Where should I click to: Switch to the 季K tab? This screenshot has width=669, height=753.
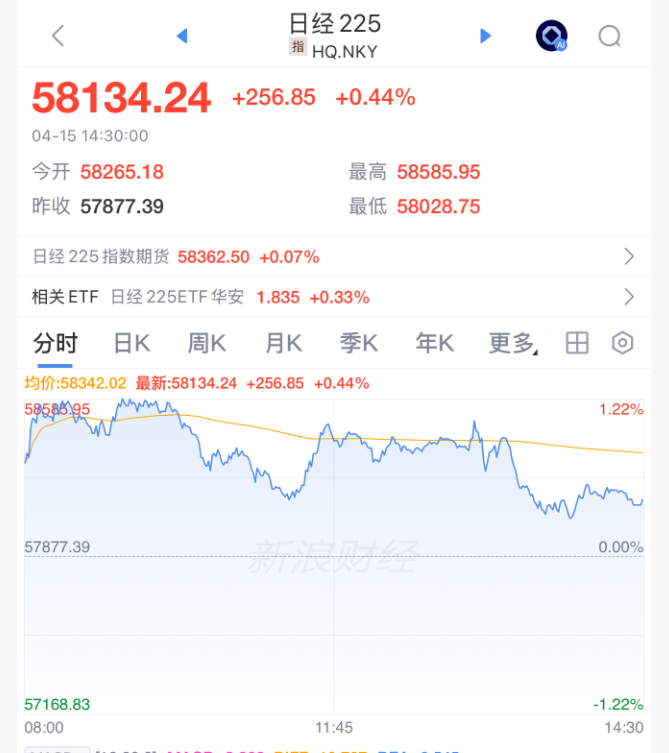tap(358, 343)
